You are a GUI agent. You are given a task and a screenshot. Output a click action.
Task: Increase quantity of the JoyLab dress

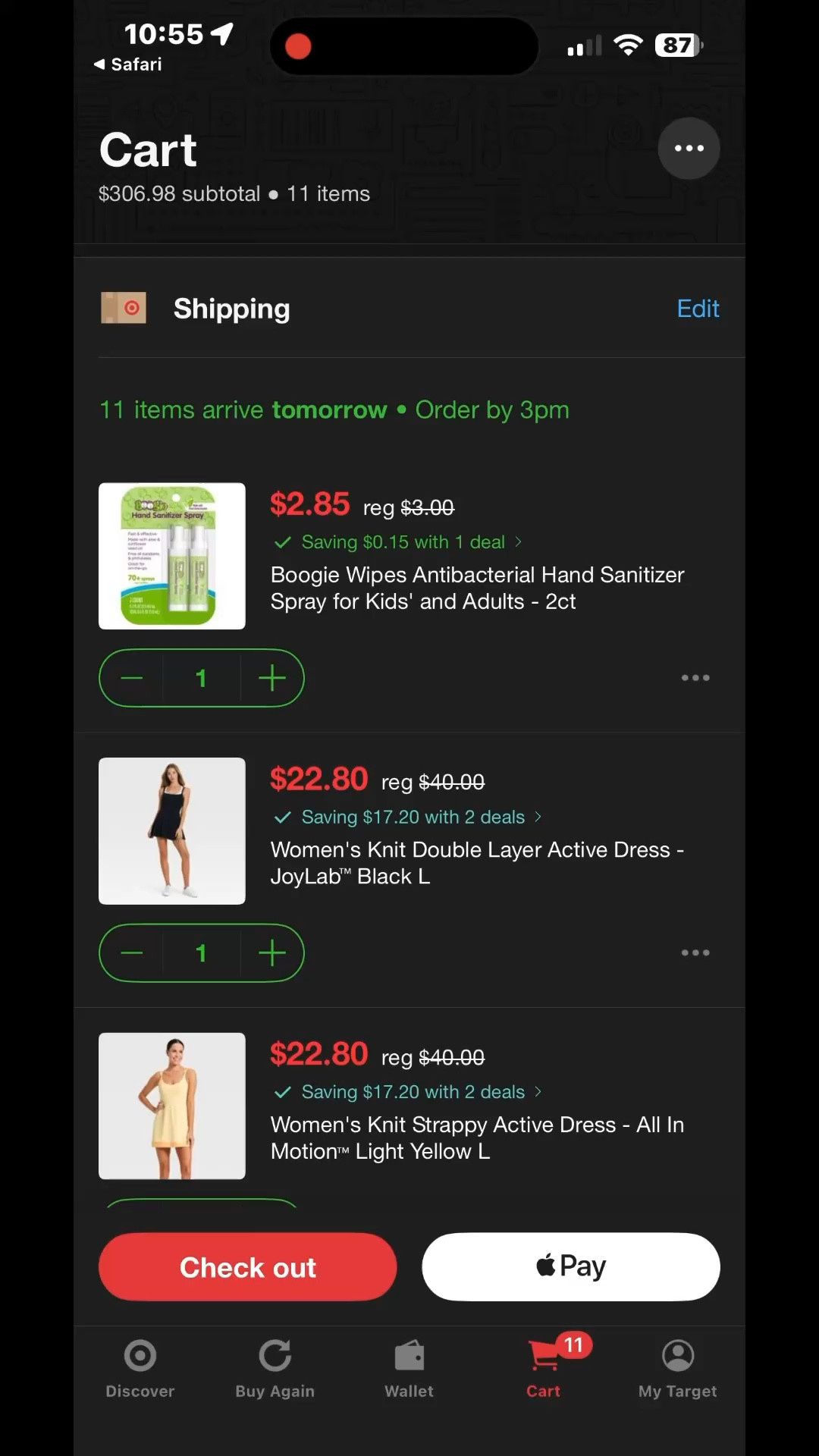271,953
